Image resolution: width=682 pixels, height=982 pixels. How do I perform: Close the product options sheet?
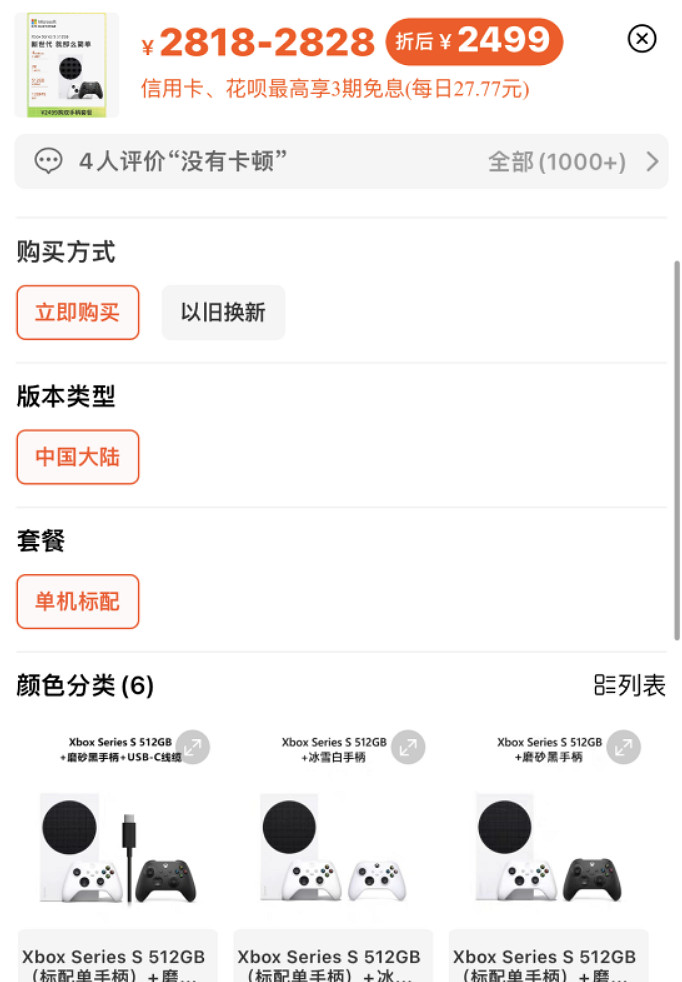pyautogui.click(x=641, y=39)
